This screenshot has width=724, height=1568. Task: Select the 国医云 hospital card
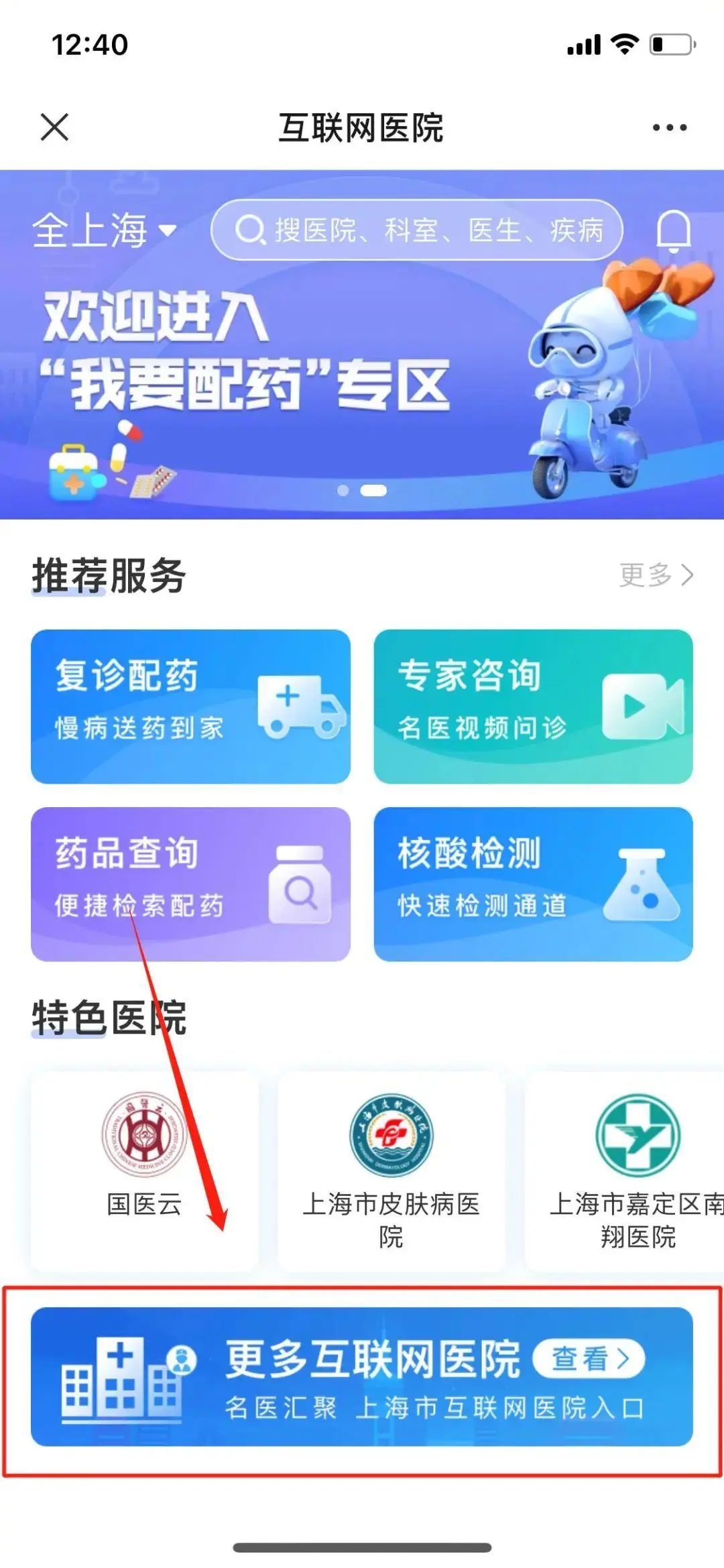pyautogui.click(x=144, y=1169)
